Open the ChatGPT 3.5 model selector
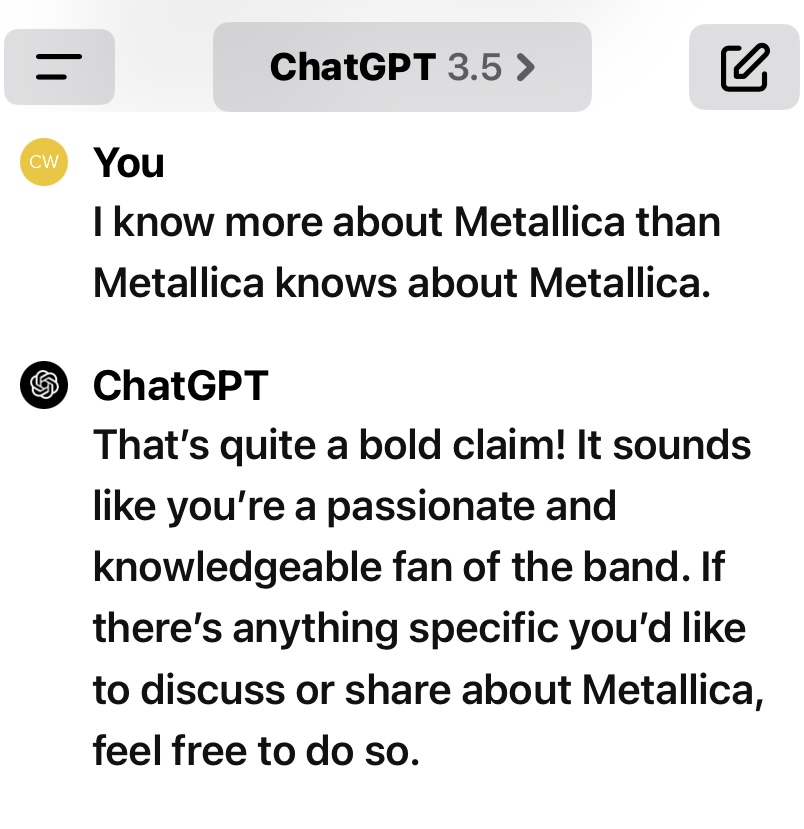This screenshot has width=804, height=829. [402, 67]
